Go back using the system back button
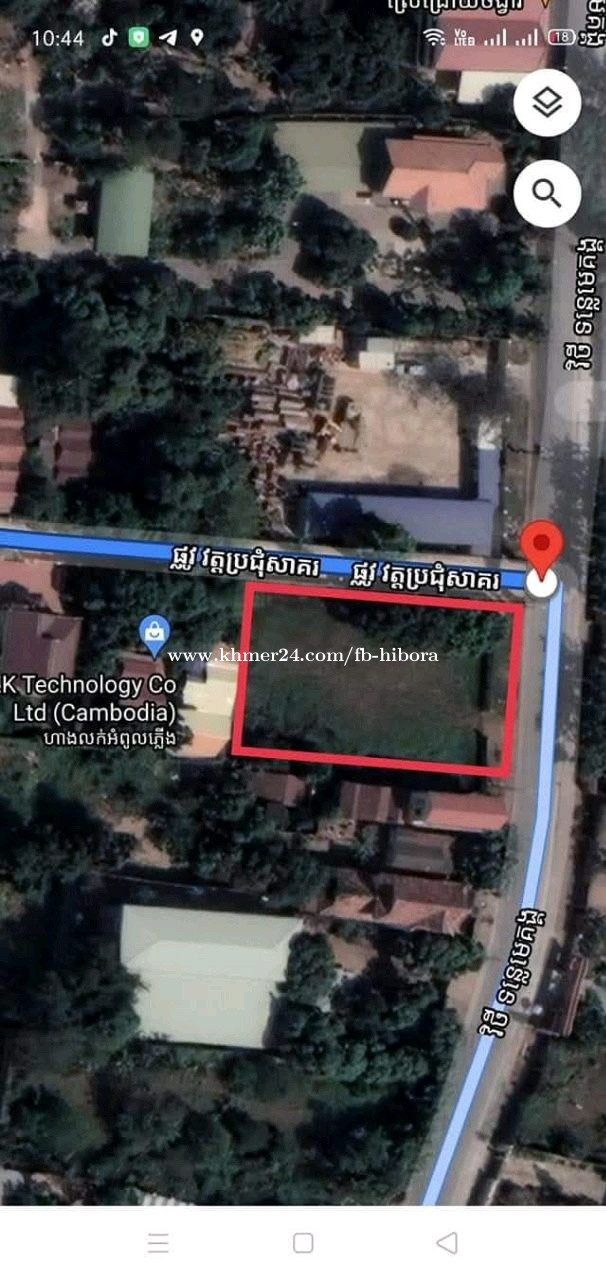This screenshot has height=1280, width=606. click(x=447, y=1243)
